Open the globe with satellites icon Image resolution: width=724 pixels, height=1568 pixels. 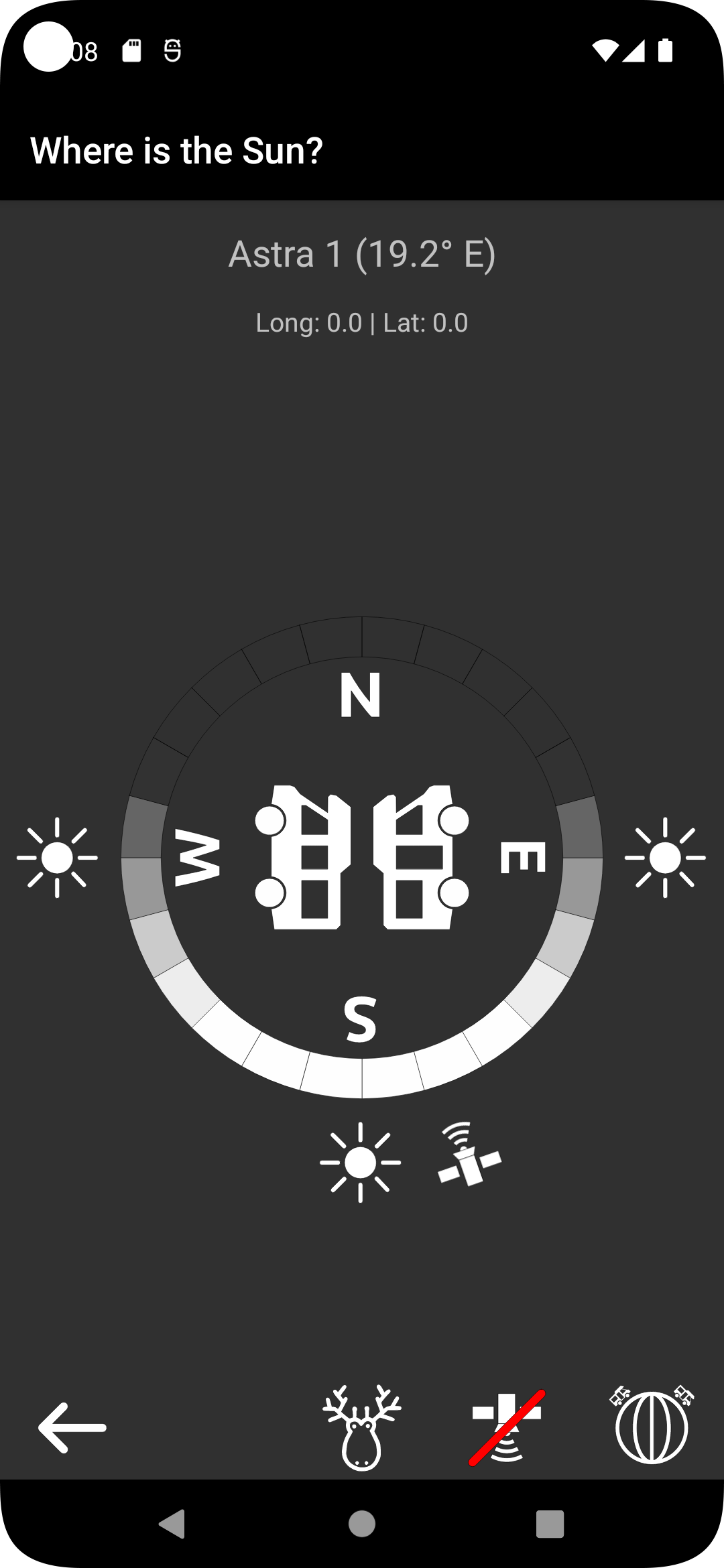[x=652, y=1426]
